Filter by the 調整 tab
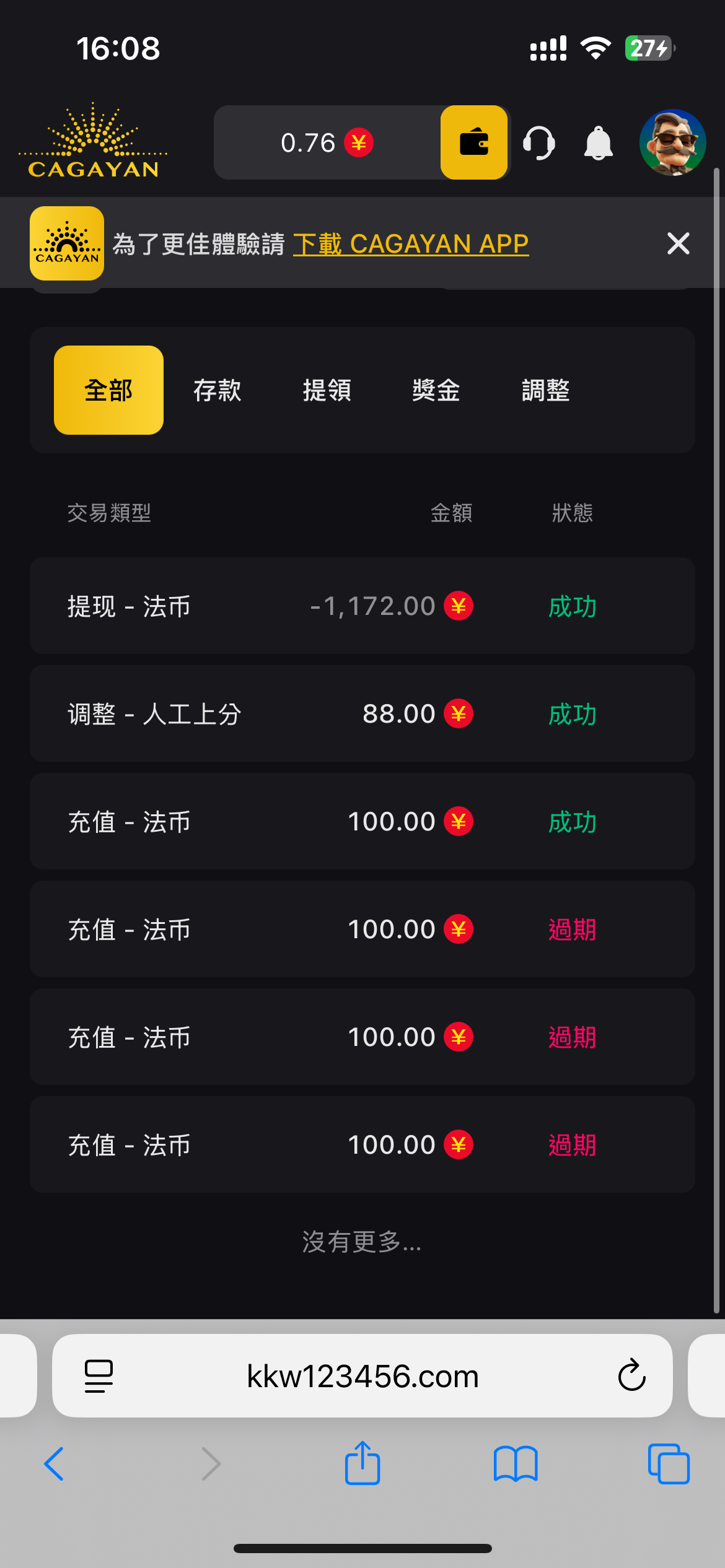Image resolution: width=725 pixels, height=1568 pixels. (x=545, y=390)
